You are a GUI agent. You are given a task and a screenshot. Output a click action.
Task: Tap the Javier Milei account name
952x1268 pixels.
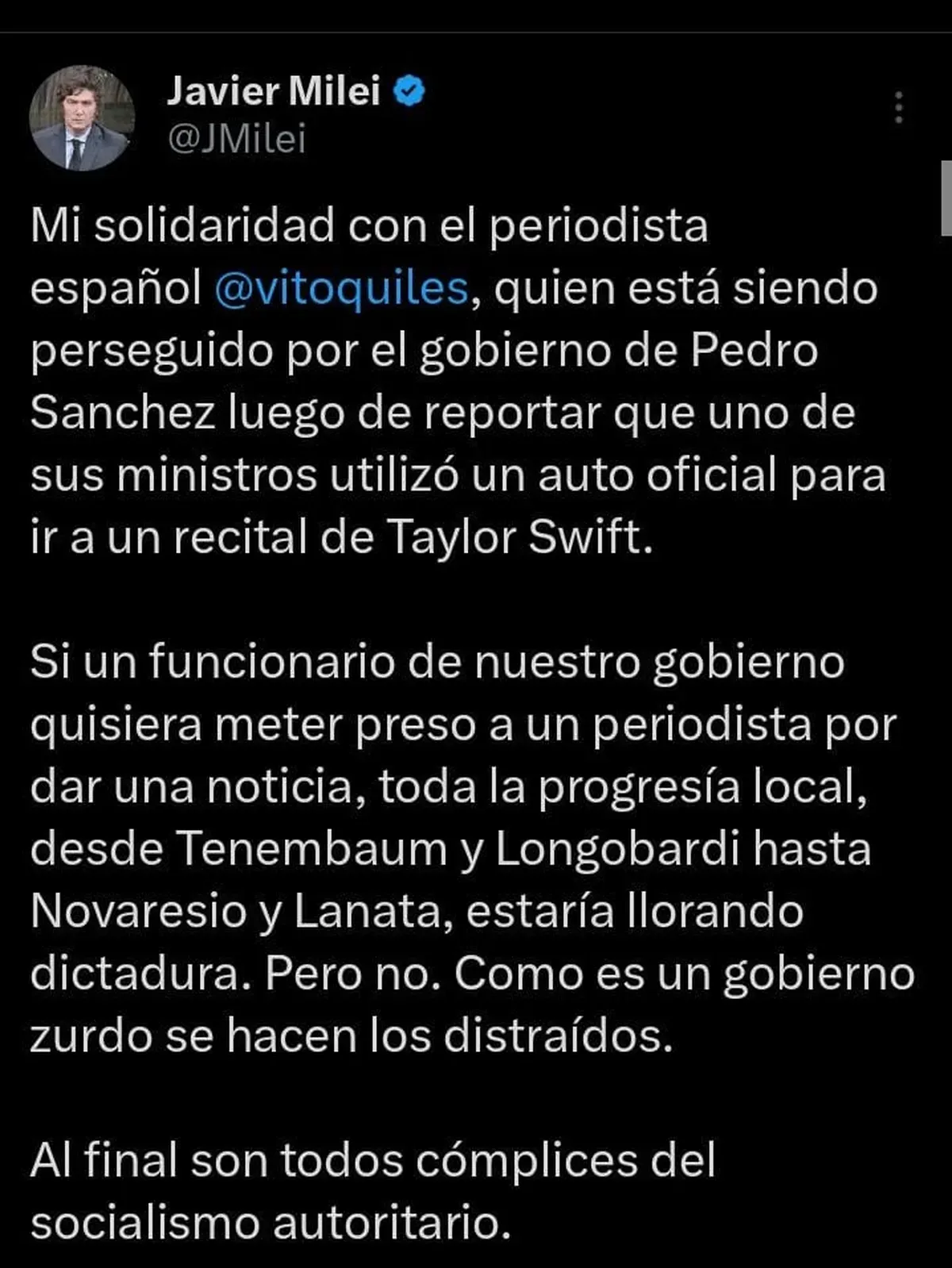click(x=274, y=91)
